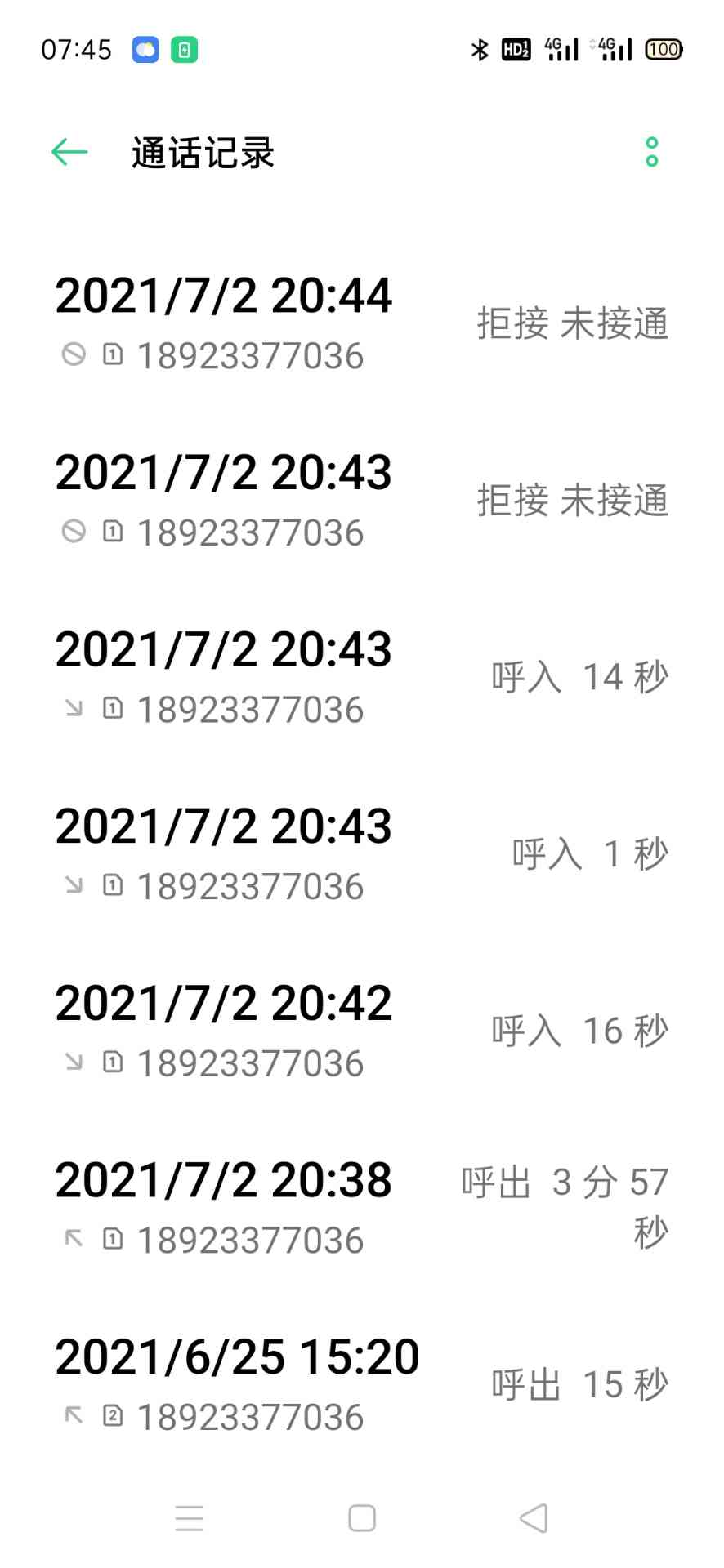724x1568 pixels.
Task: Open the 16-second incoming call at 20:42
Action: point(362,1031)
